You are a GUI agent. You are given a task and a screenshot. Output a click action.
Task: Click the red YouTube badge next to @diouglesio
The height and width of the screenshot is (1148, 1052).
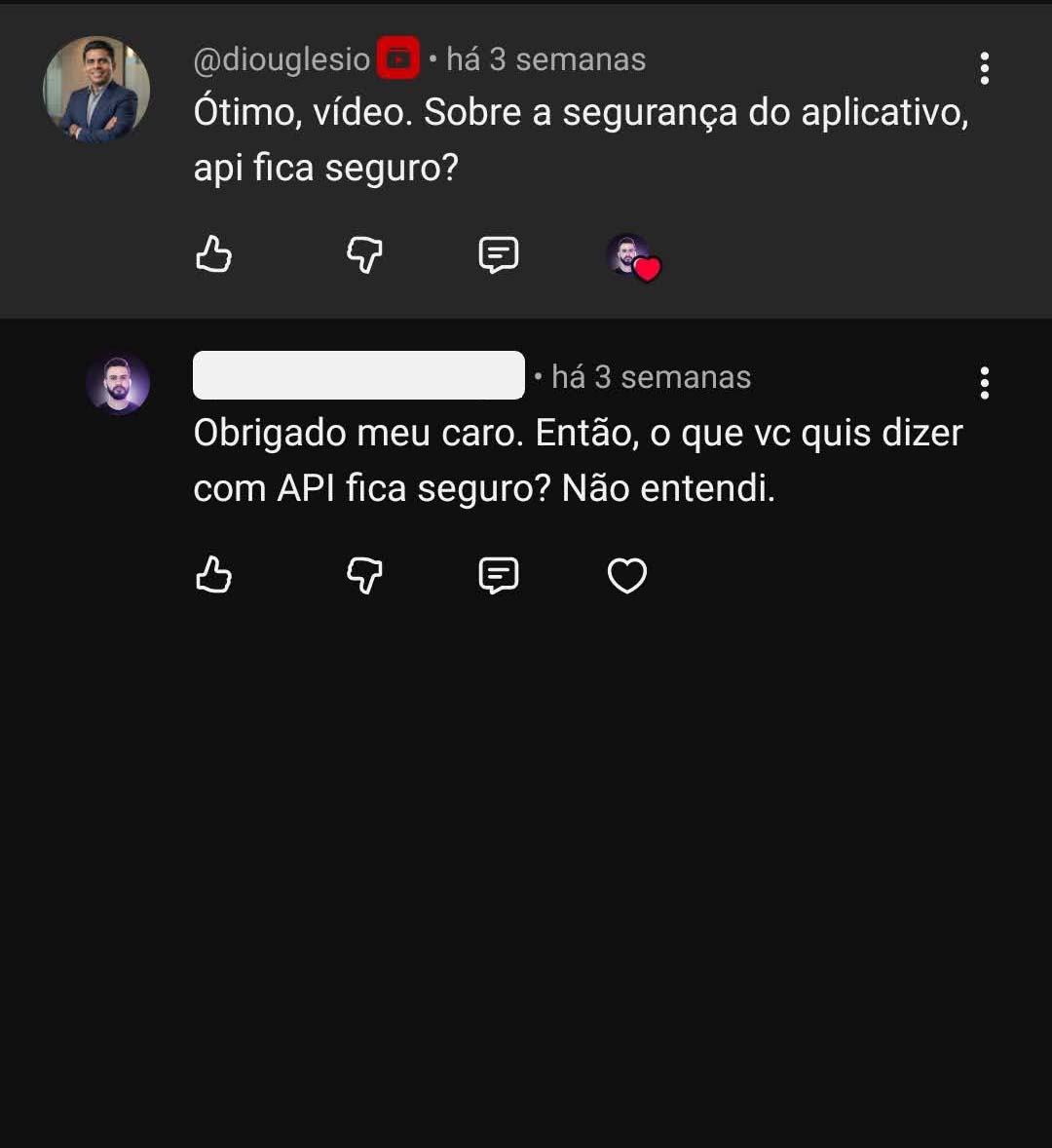(x=397, y=58)
